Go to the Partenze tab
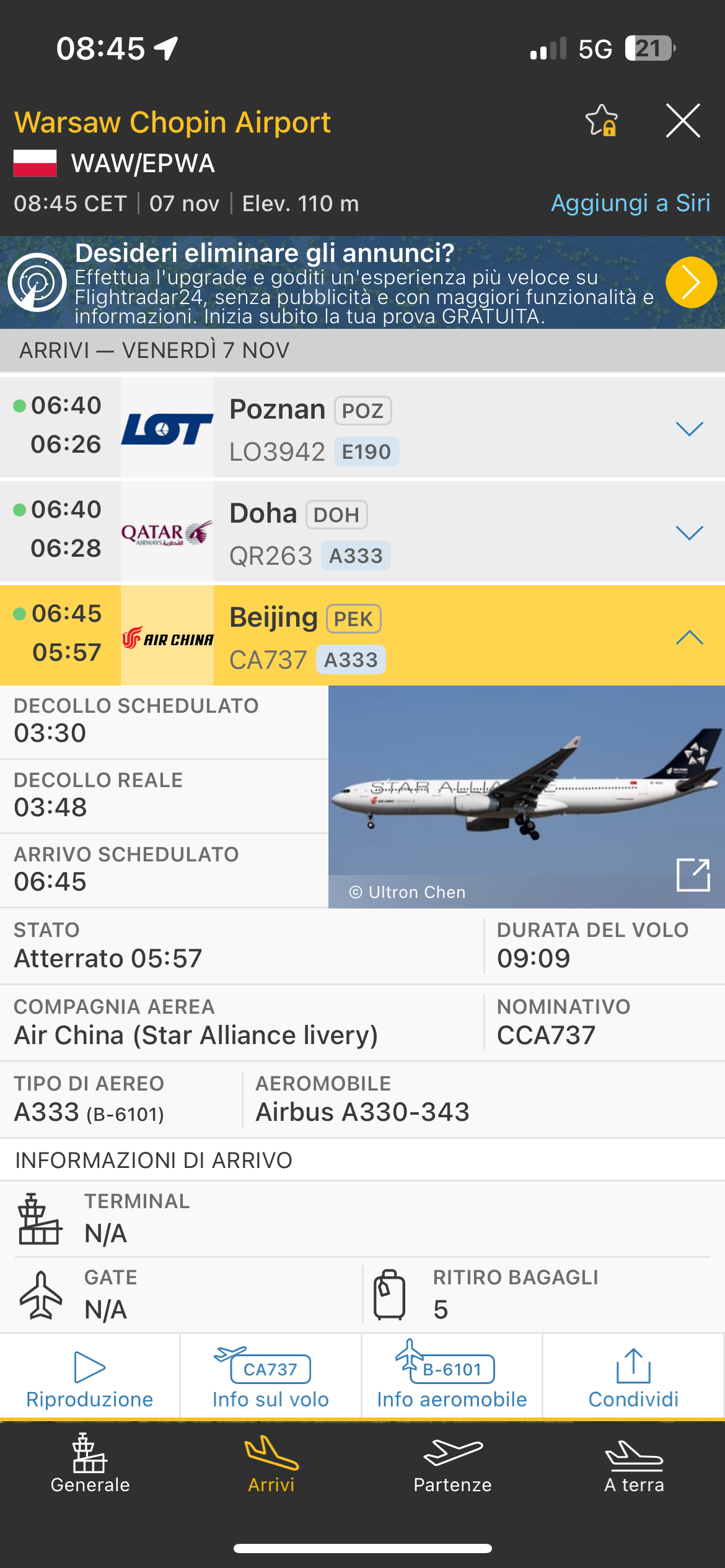 [452, 1464]
